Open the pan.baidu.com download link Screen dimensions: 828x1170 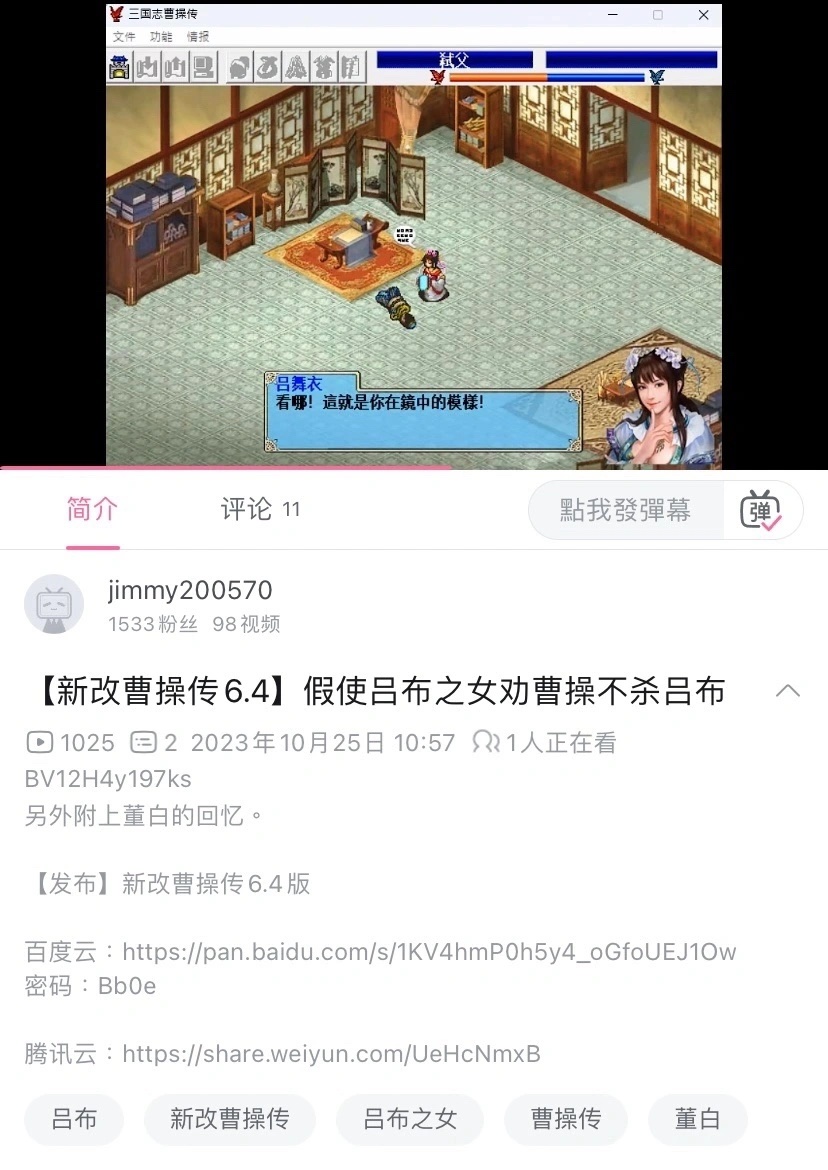pyautogui.click(x=429, y=951)
